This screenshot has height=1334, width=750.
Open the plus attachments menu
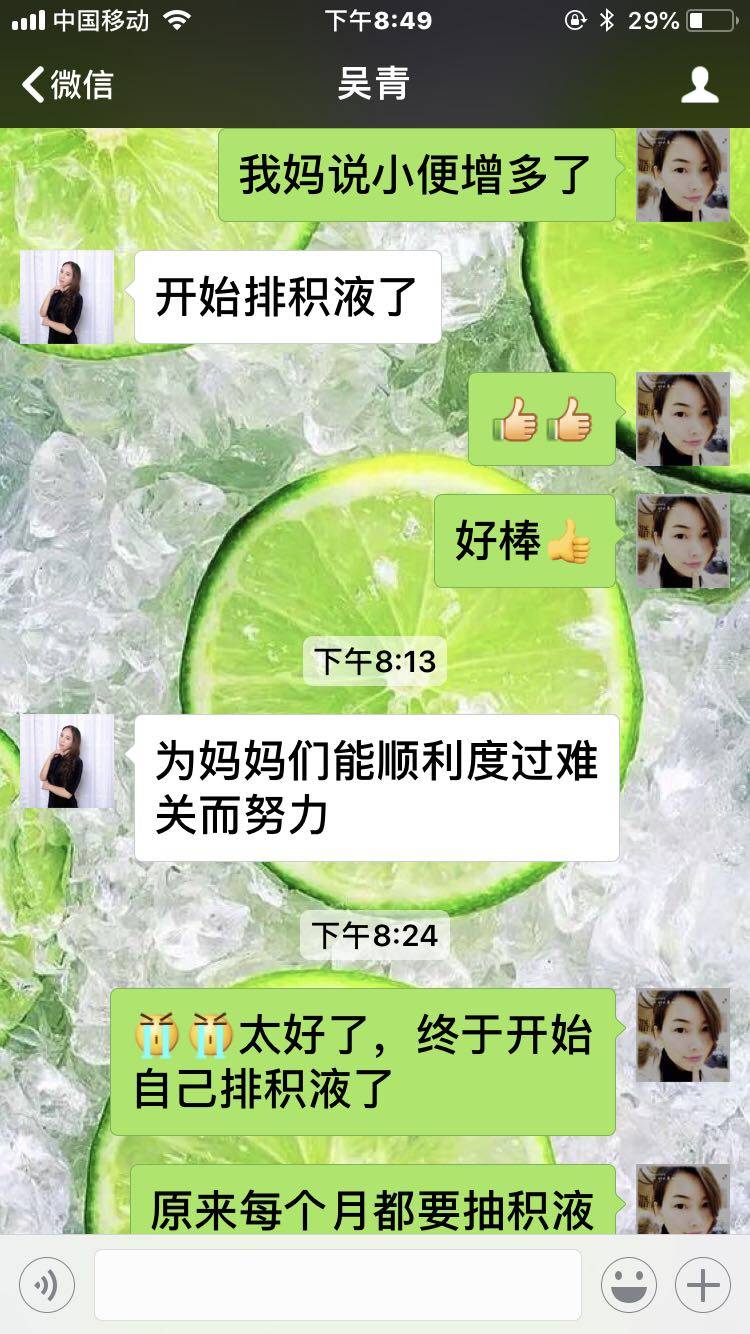pos(702,1284)
